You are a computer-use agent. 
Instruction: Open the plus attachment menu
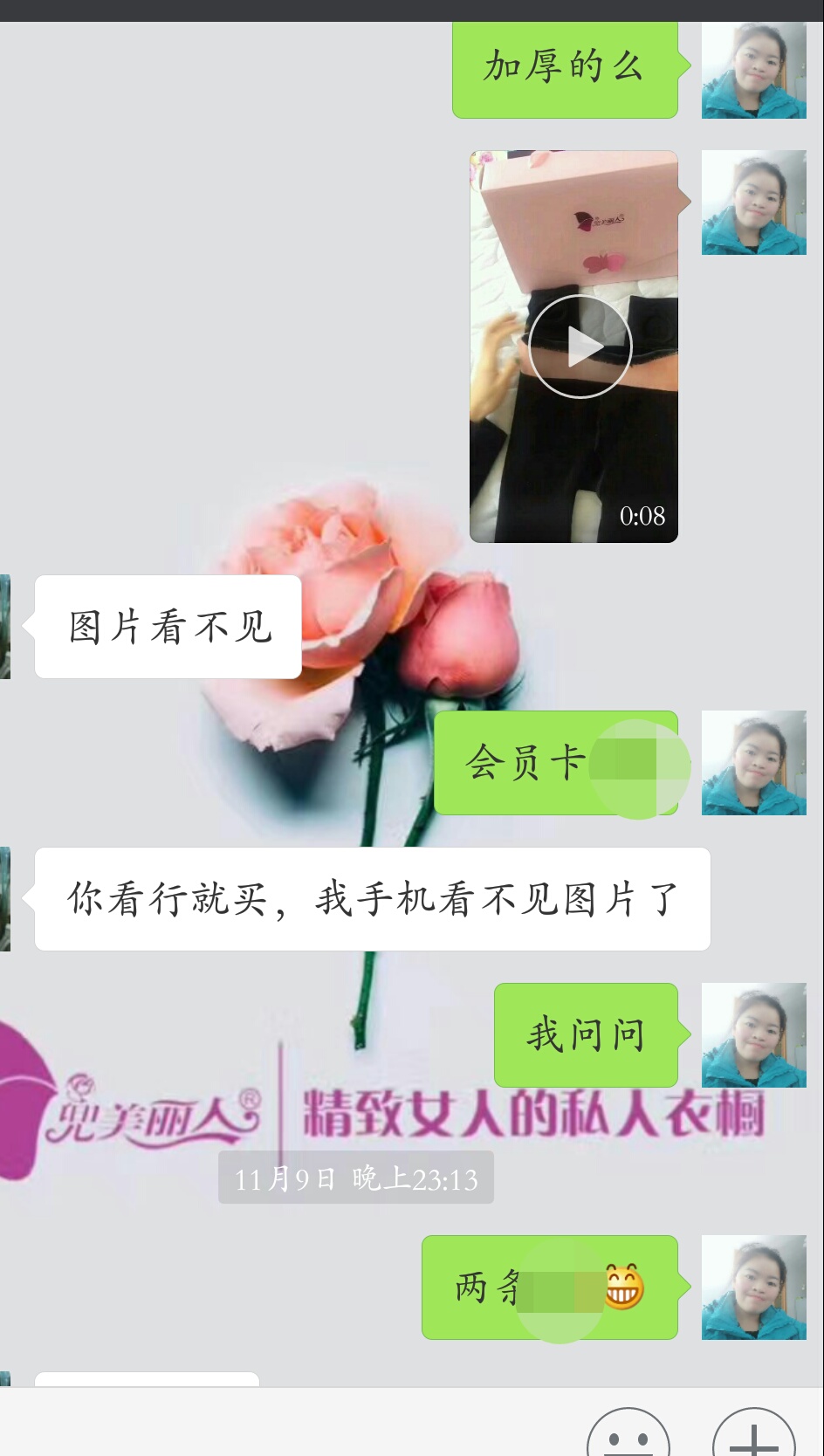click(x=753, y=1433)
